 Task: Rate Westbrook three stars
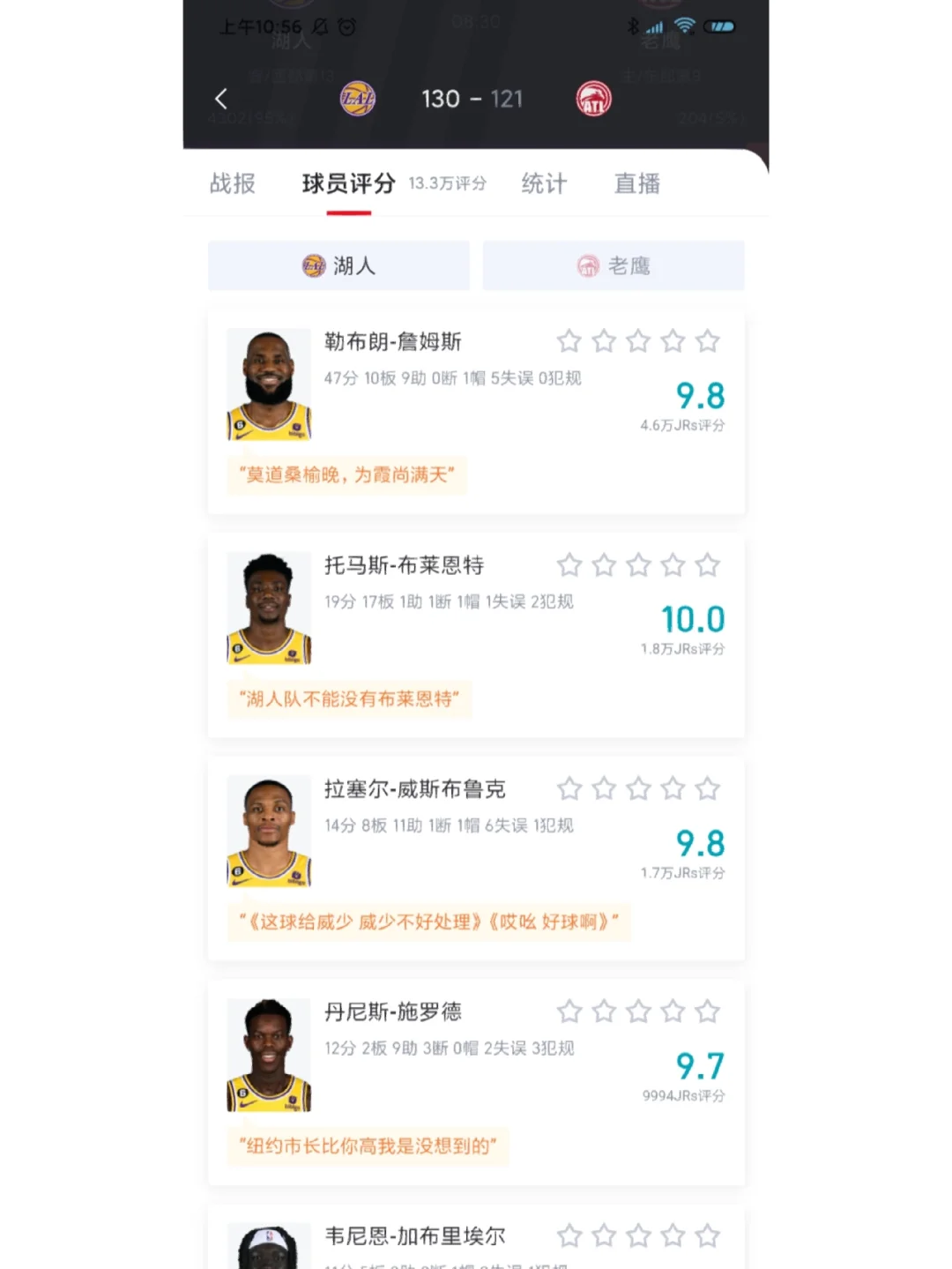click(x=639, y=788)
